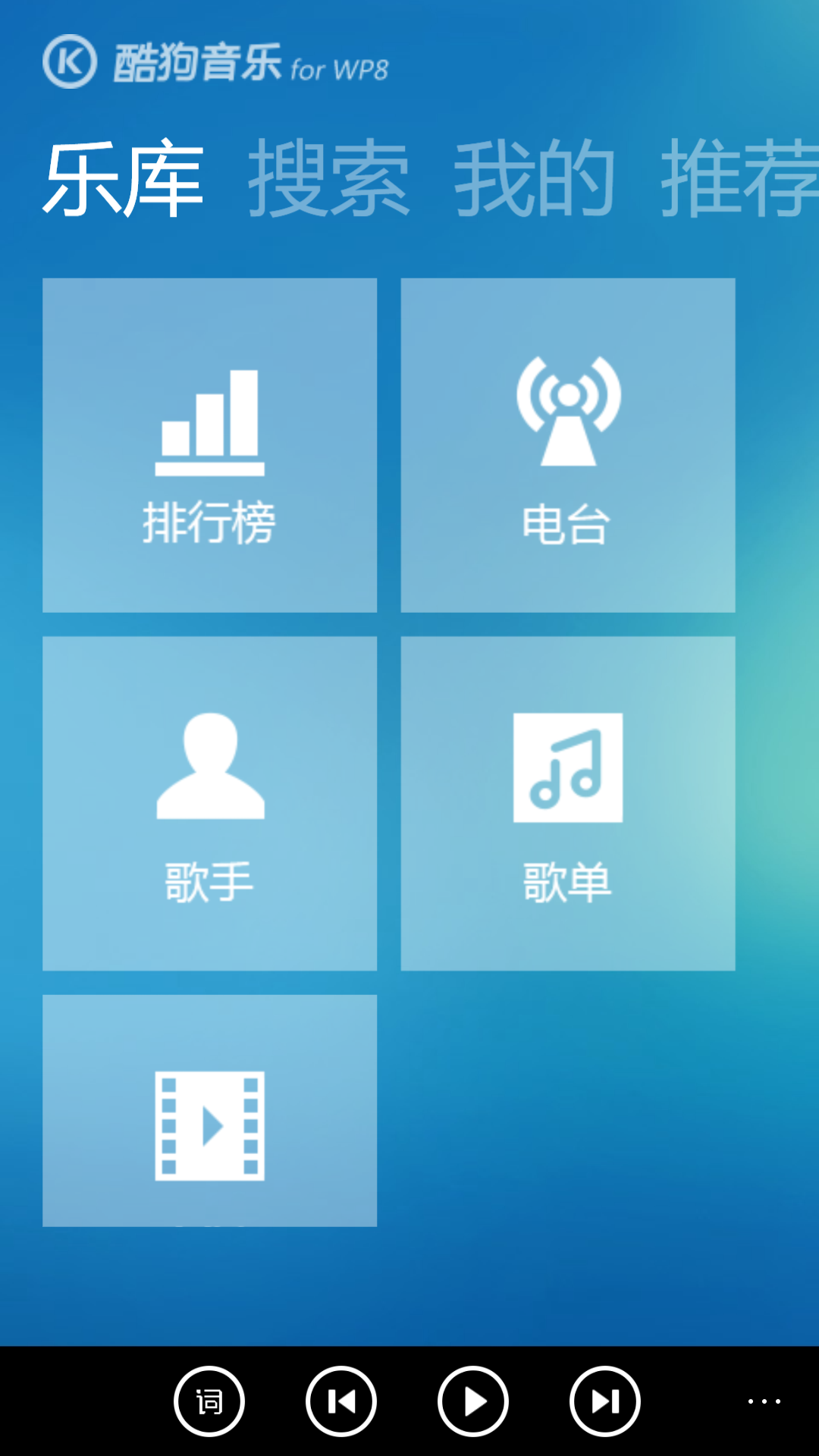Switch to the 我的 tab

pos(535,179)
